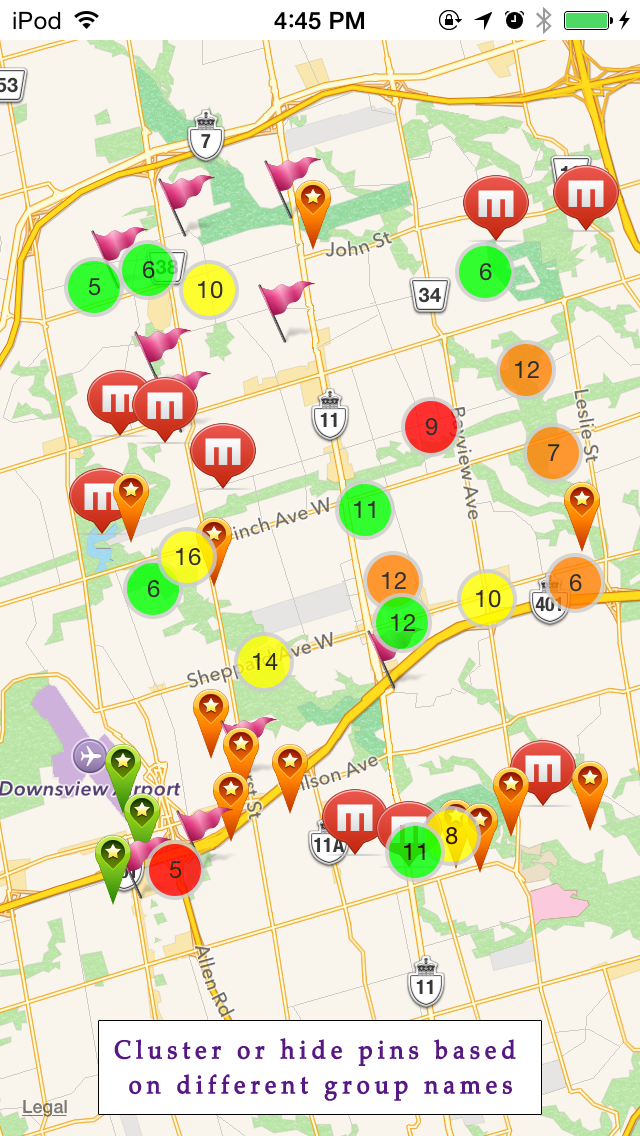640x1136 pixels.
Task: Tap the yellow cluster marked 16
Action: tap(188, 558)
